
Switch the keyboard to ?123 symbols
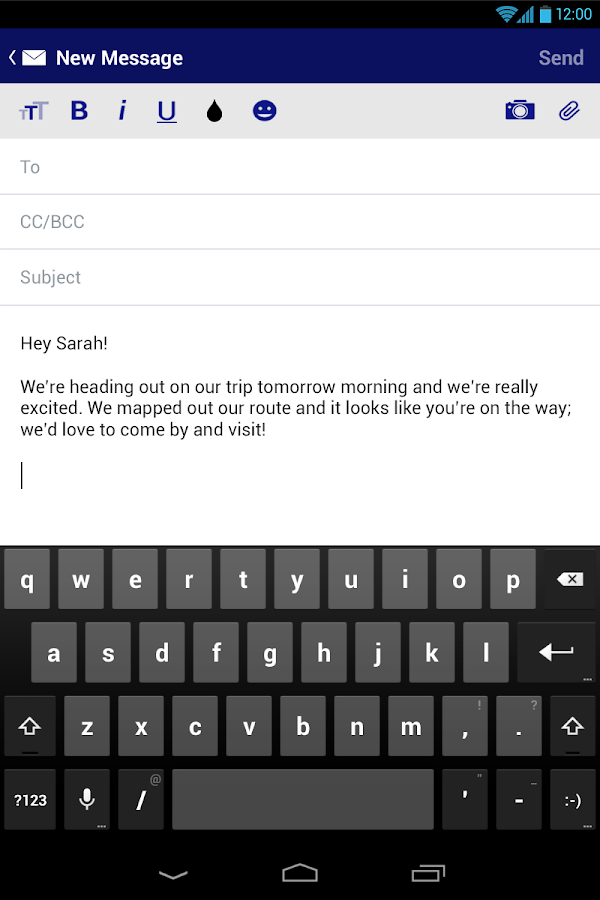[x=30, y=799]
